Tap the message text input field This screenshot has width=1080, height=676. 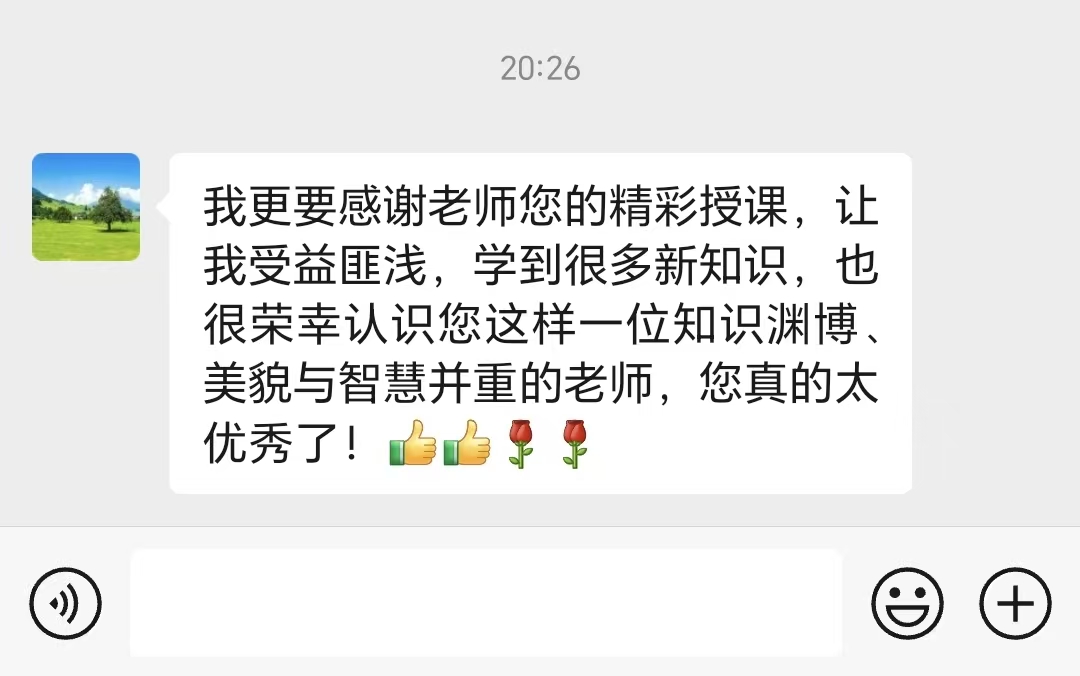(x=486, y=603)
